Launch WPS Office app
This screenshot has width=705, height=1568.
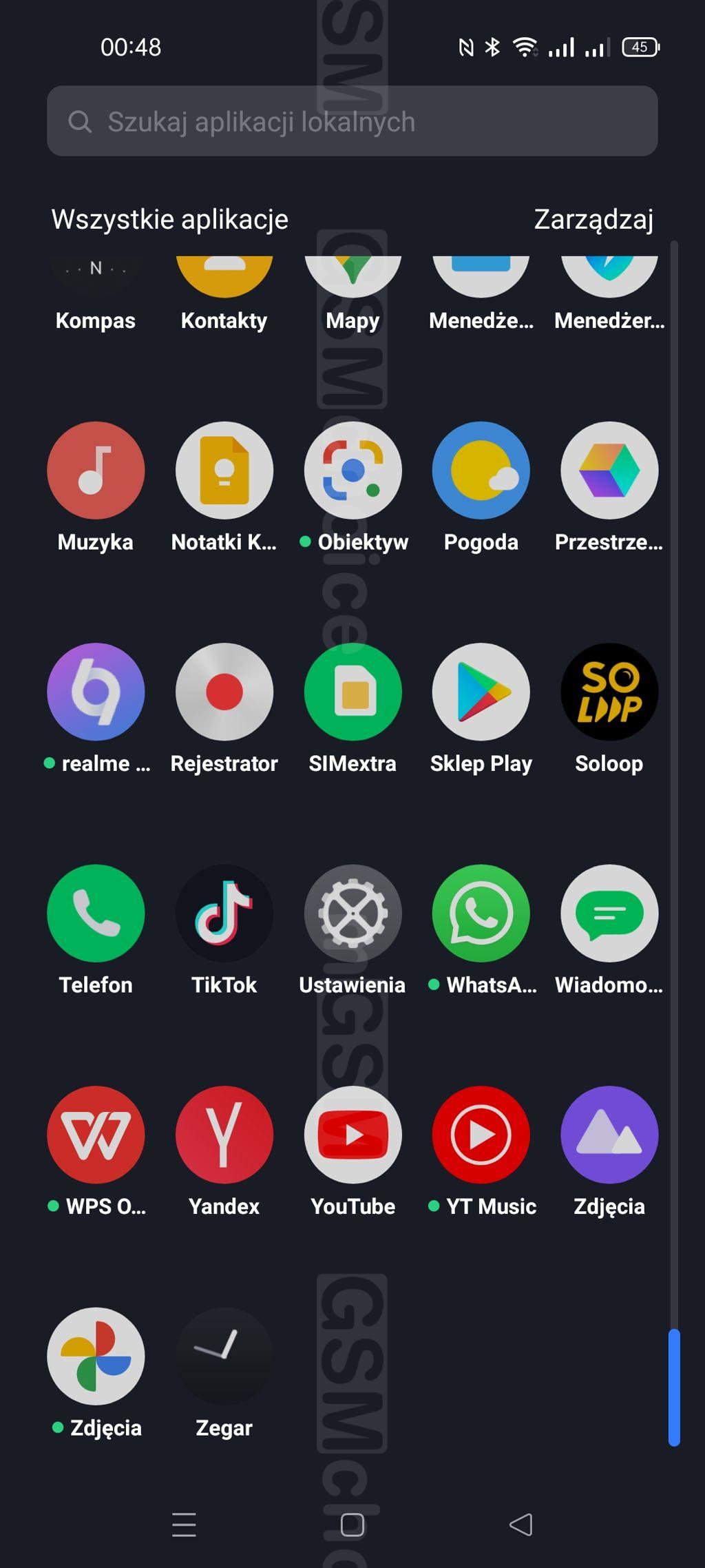click(96, 1135)
